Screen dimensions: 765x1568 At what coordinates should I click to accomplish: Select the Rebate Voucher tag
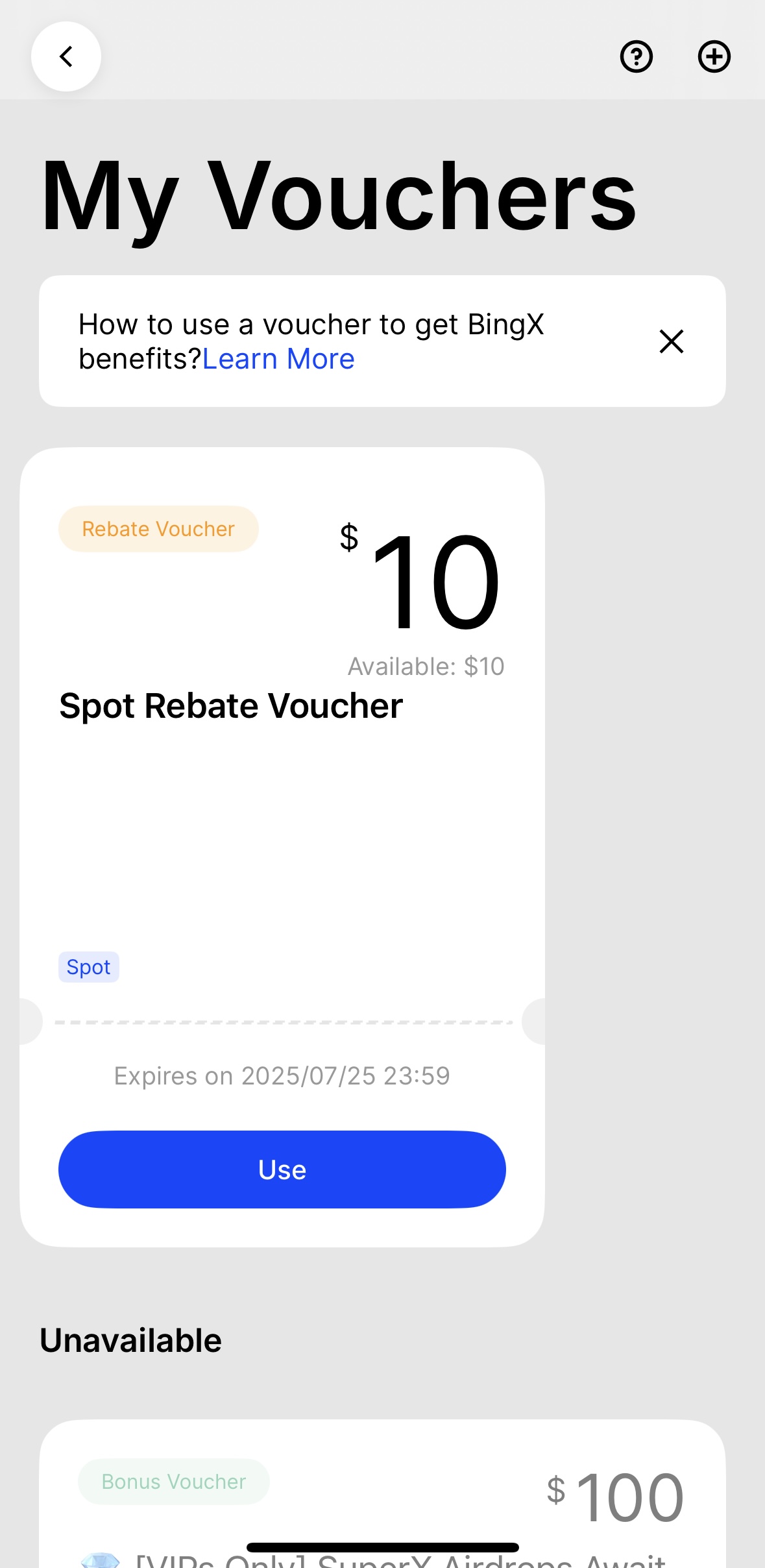pyautogui.click(x=158, y=528)
